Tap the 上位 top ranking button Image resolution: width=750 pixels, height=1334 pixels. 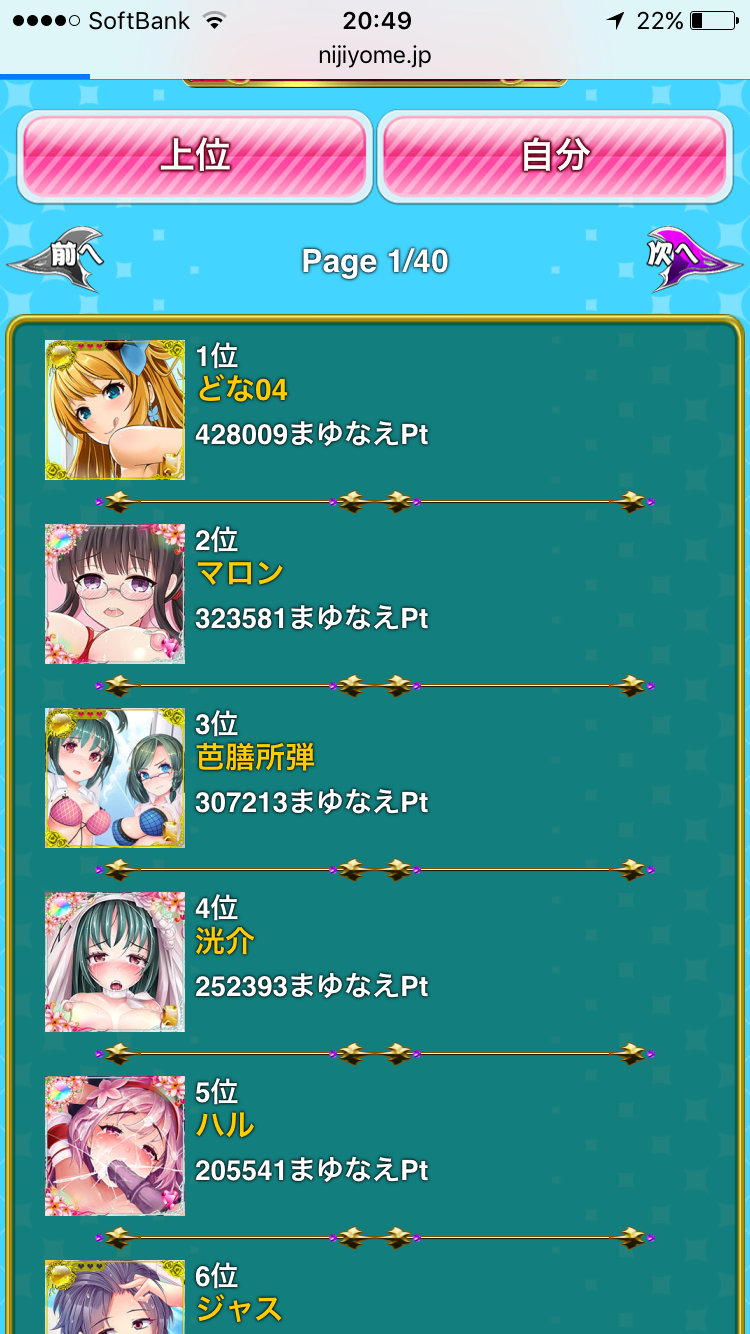coord(195,156)
